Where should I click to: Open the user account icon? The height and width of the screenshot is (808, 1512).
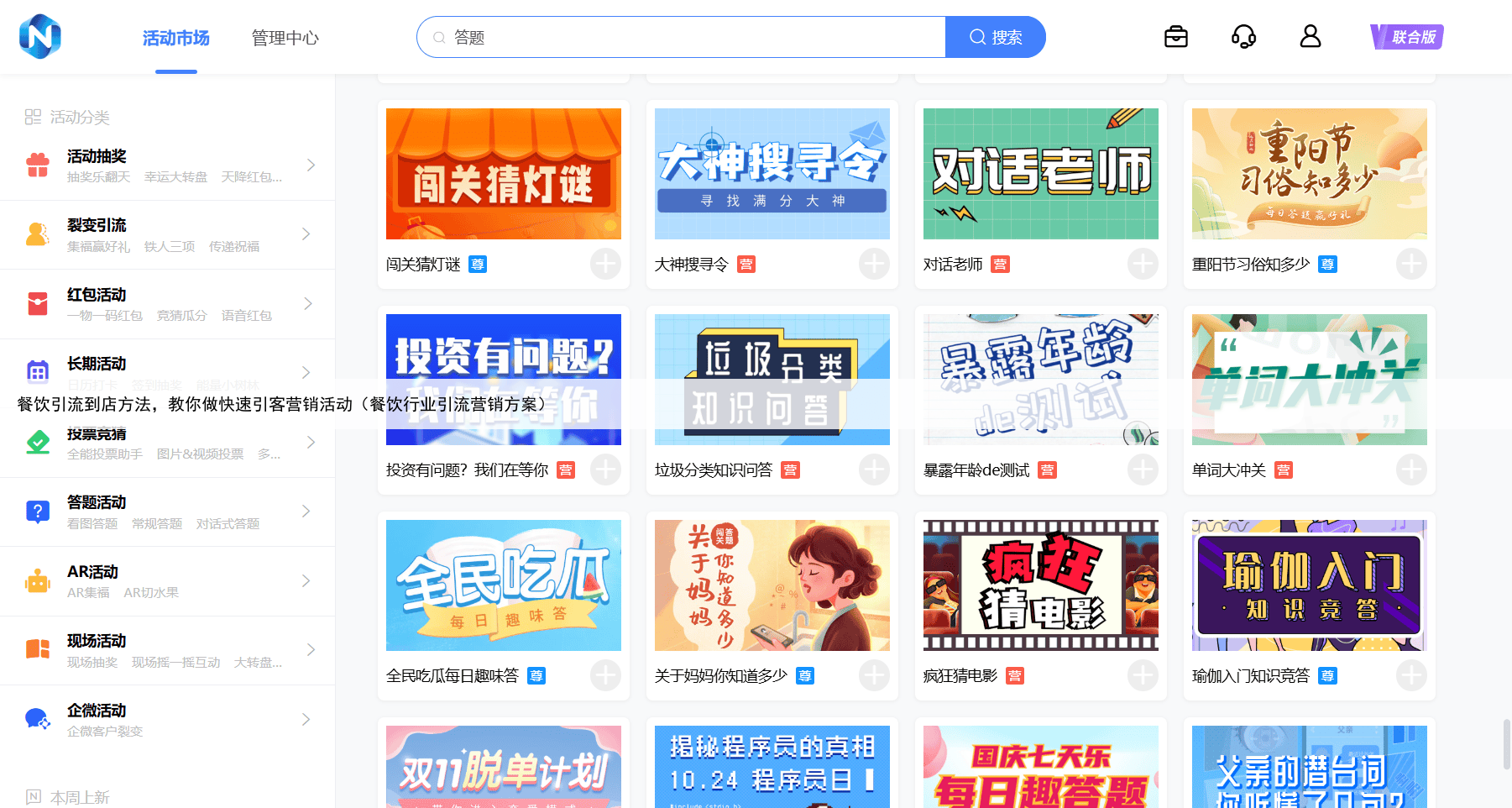(1310, 37)
